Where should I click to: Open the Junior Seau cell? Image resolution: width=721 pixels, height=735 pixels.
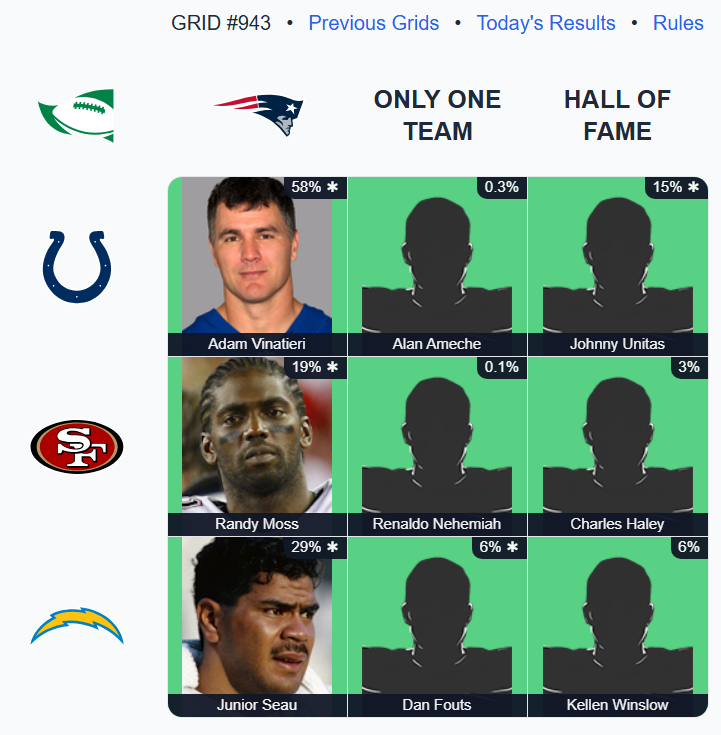coord(257,627)
